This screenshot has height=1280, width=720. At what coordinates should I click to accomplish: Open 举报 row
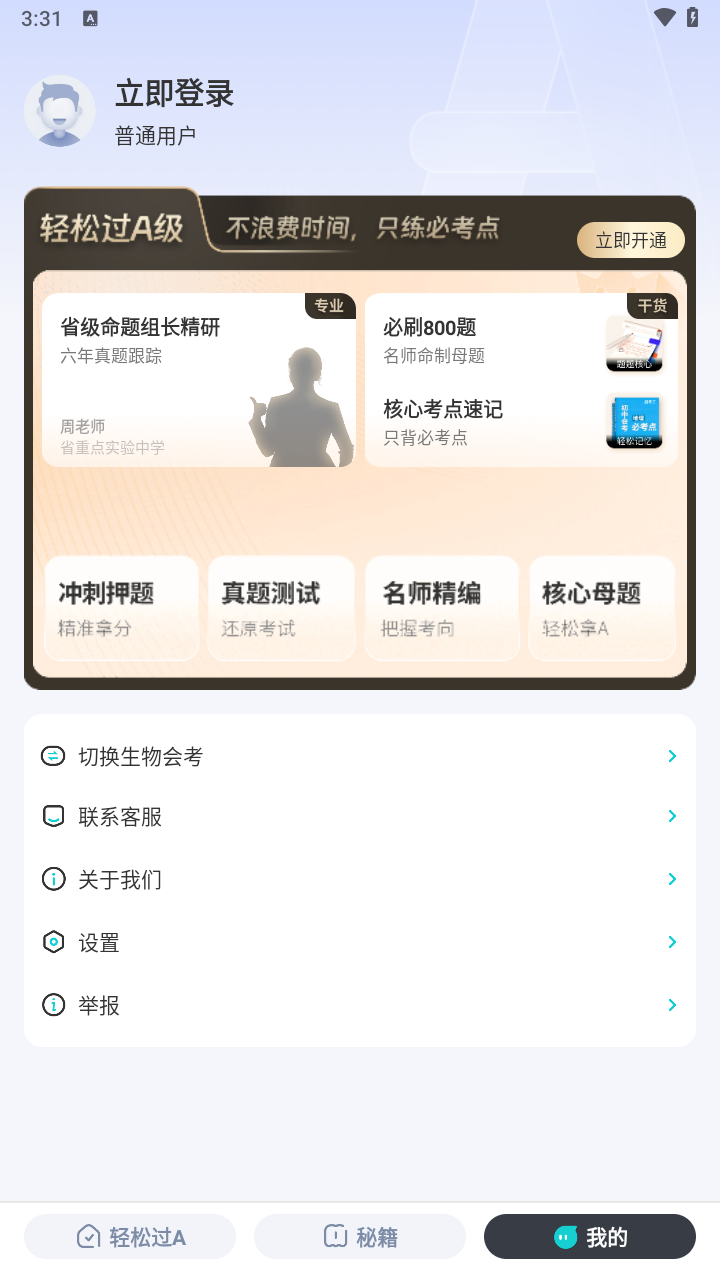pyautogui.click(x=360, y=1005)
